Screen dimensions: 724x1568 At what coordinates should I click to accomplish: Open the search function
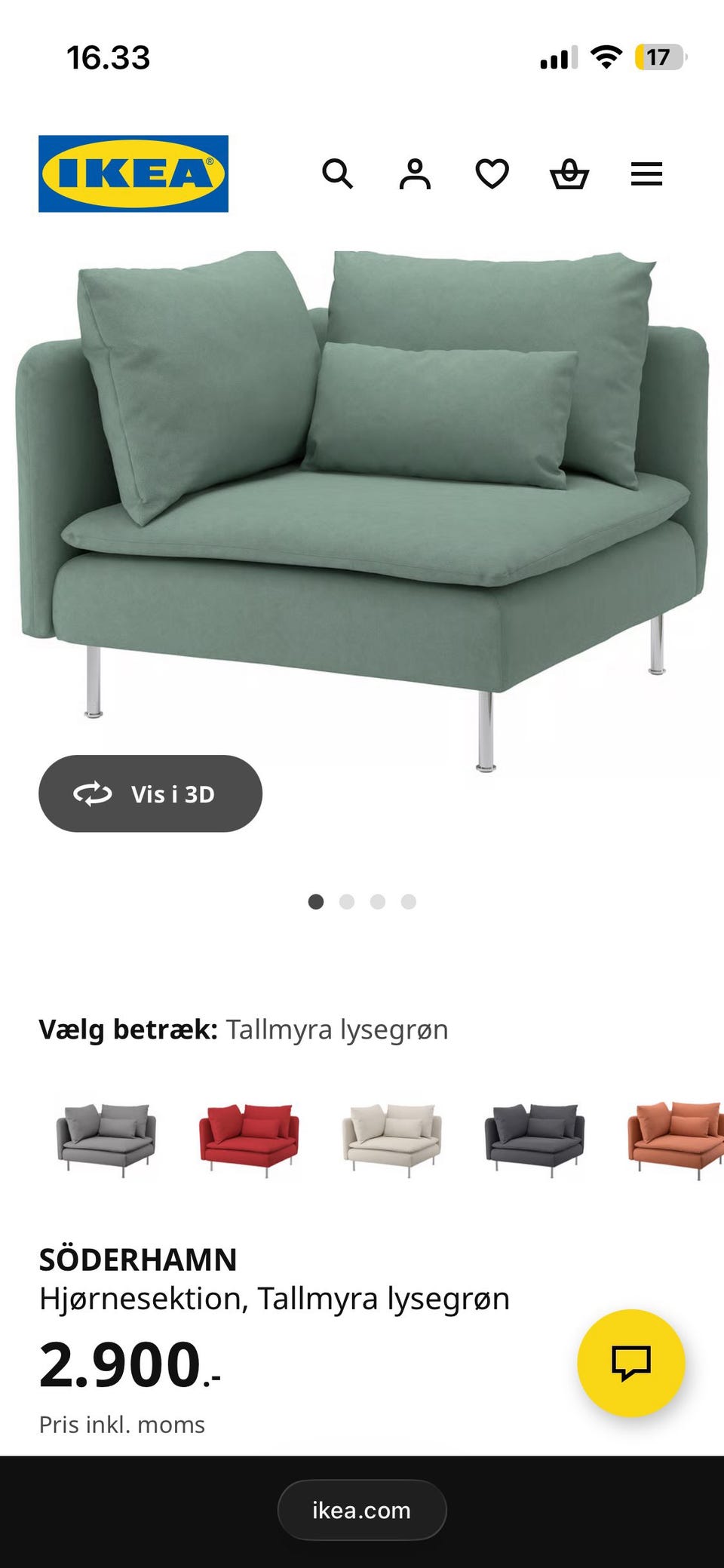337,174
